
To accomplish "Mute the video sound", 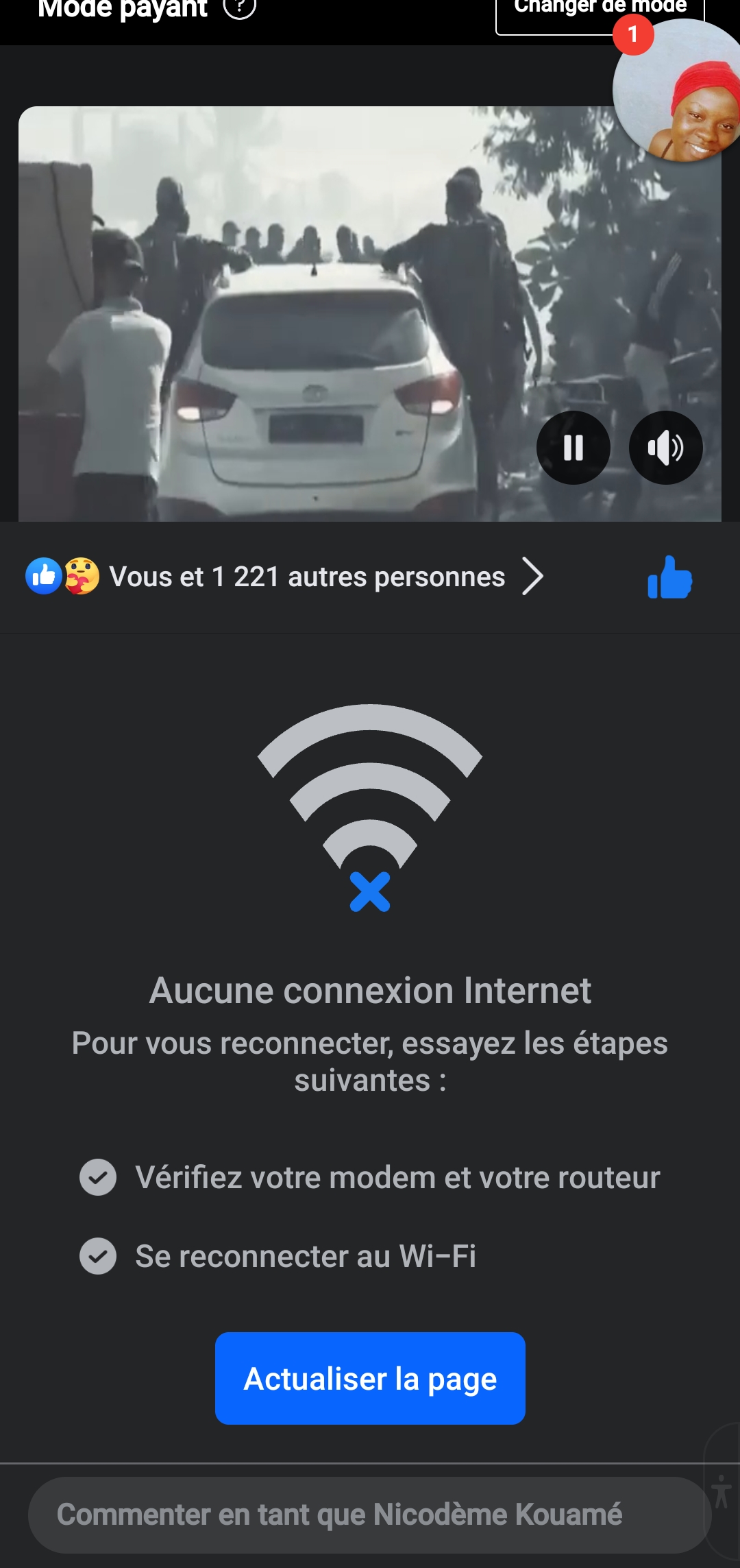I will [x=665, y=448].
